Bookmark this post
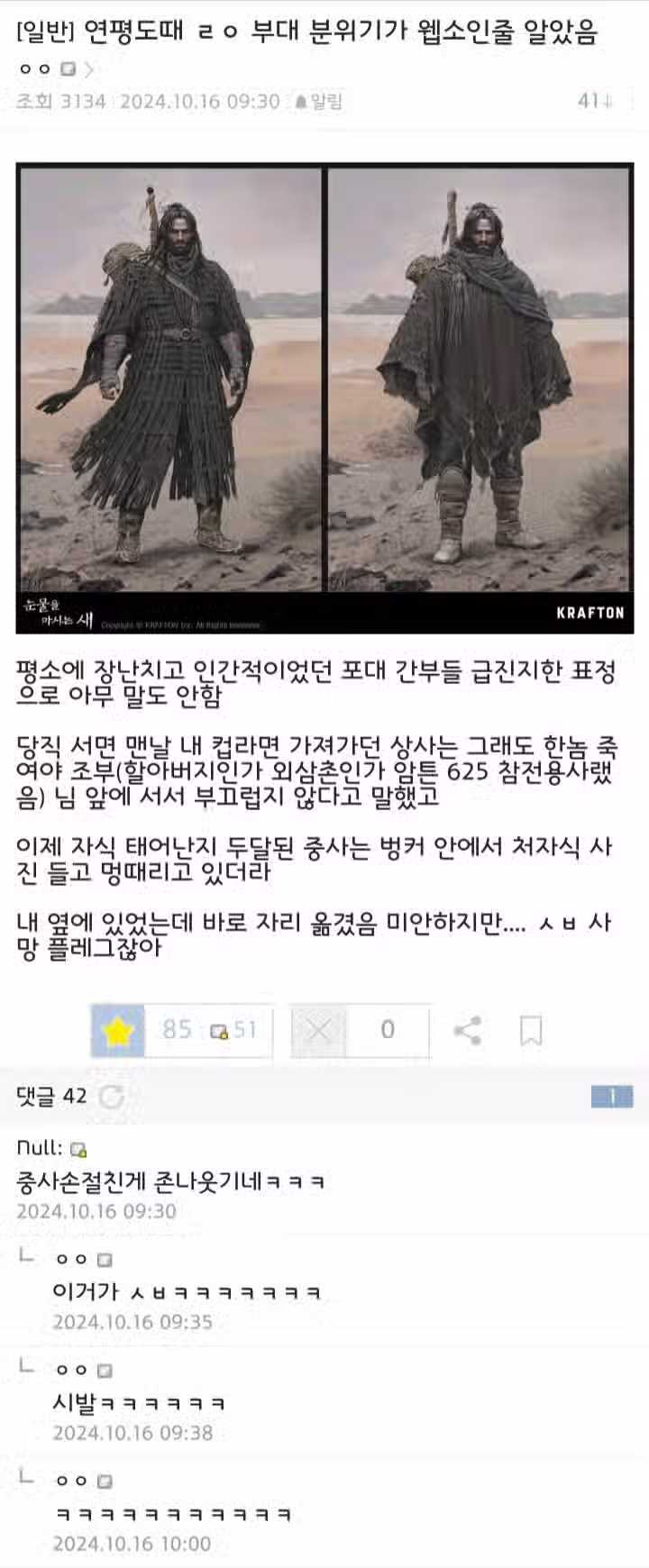Screen dimensions: 649x1568 pos(531,1030)
